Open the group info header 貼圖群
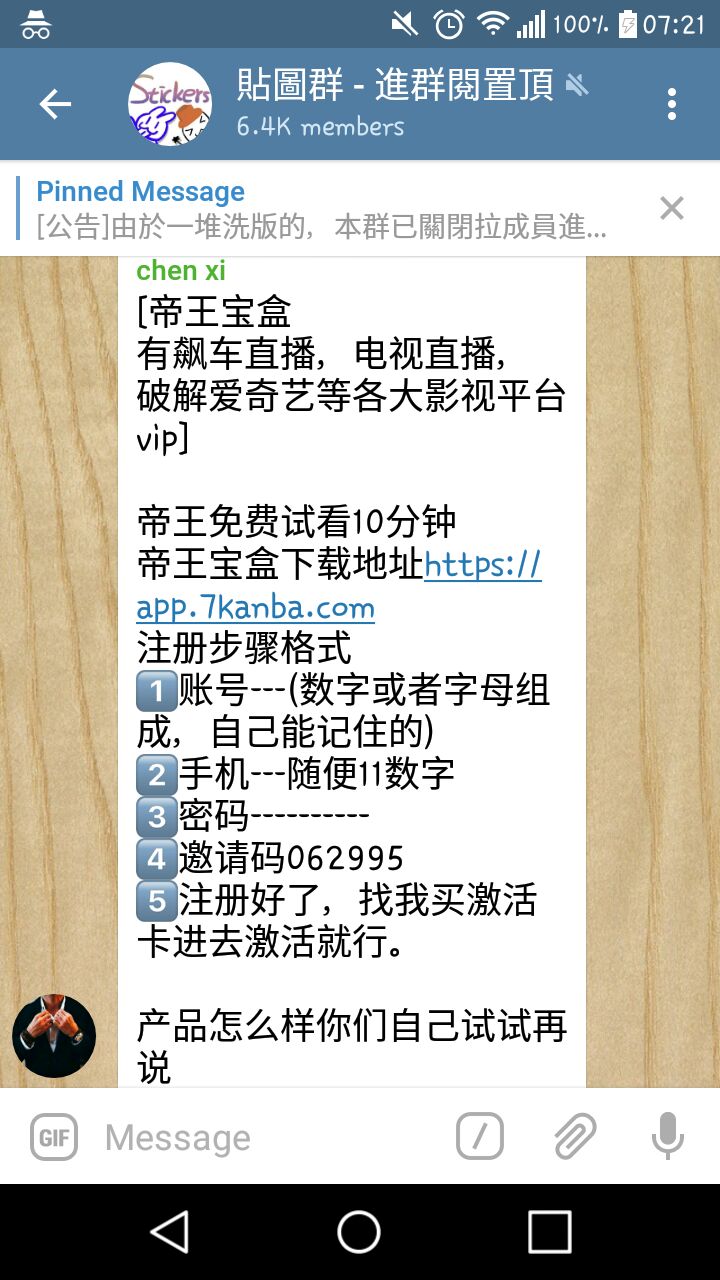 point(395,103)
